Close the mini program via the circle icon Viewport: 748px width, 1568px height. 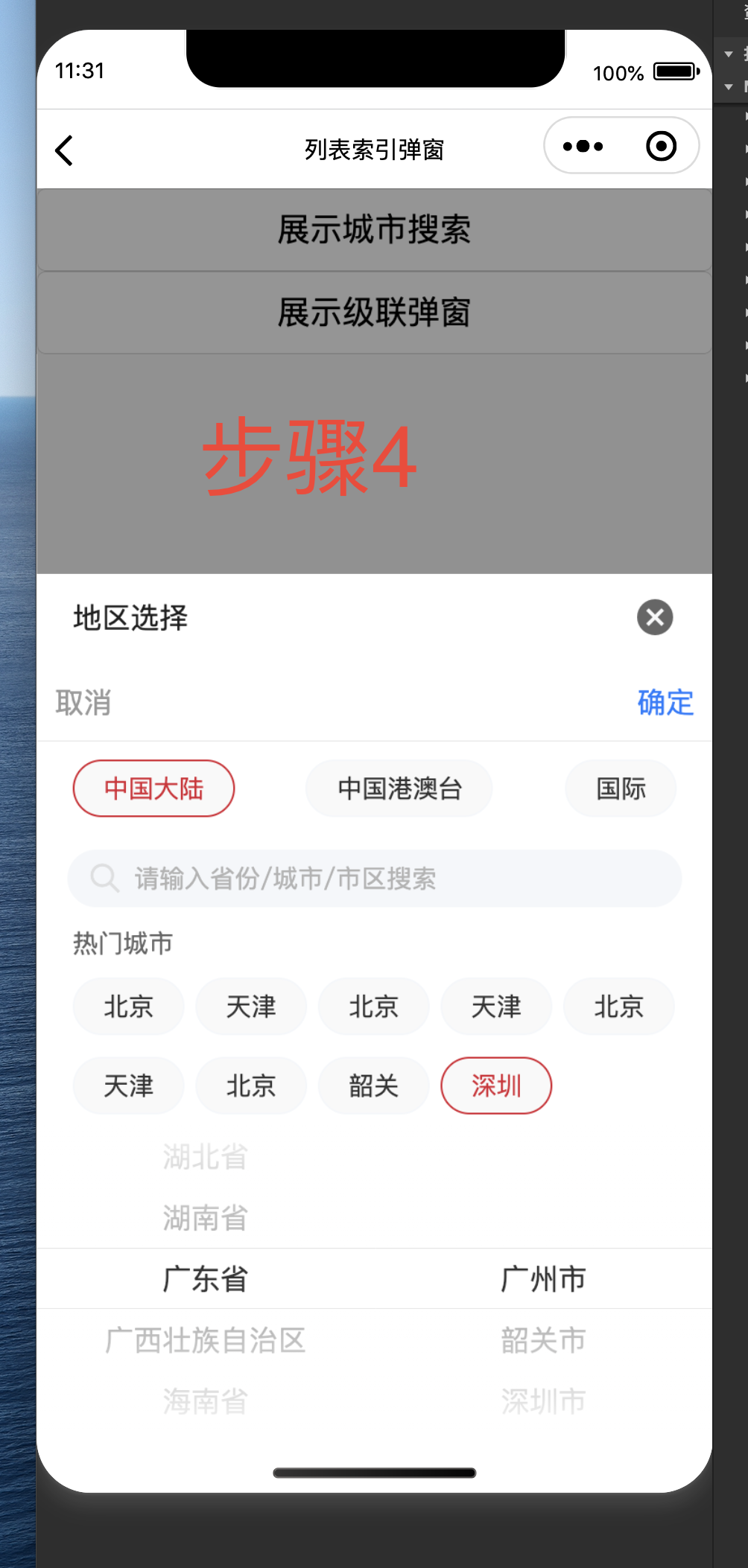[661, 147]
